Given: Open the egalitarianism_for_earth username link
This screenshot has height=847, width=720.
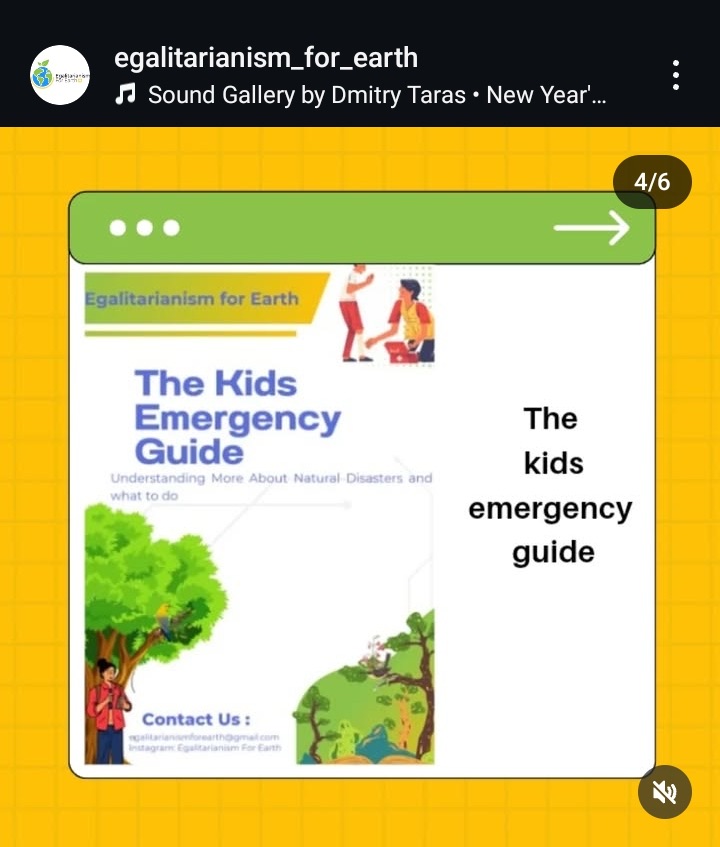Looking at the screenshot, I should (x=266, y=58).
